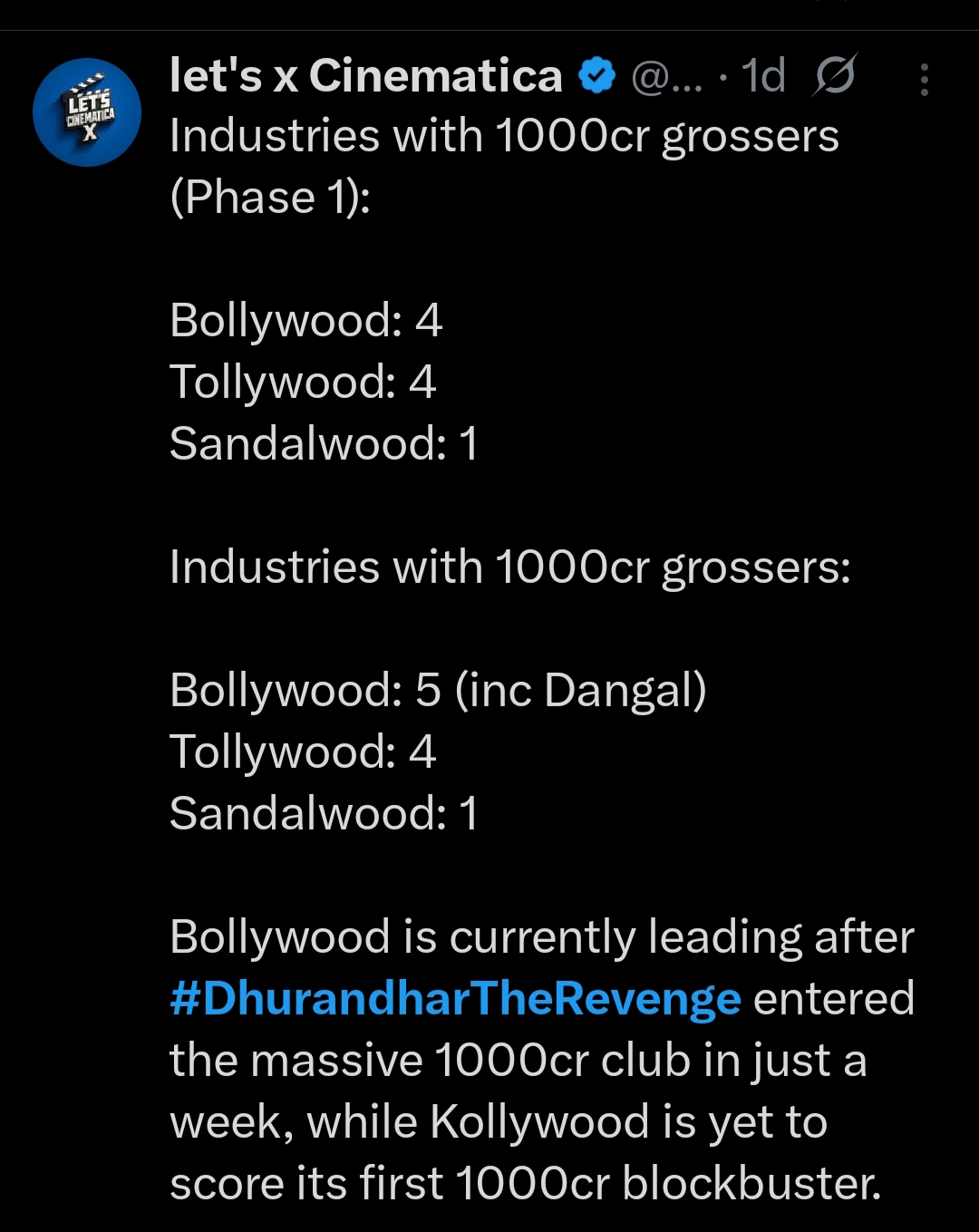Tap the Grok slash icon beside timestamp
This screenshot has height=1232, width=979.
coord(834,75)
